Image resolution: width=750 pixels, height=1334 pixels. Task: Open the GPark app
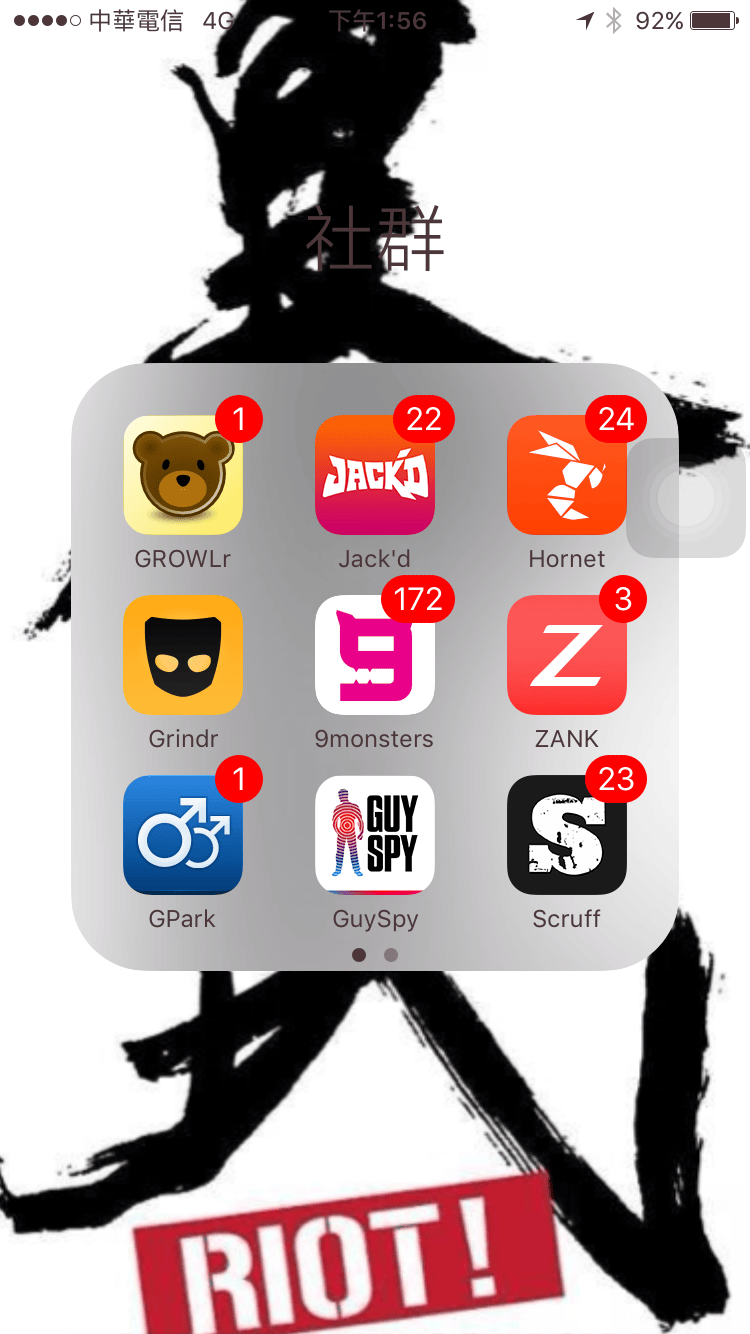point(183,835)
